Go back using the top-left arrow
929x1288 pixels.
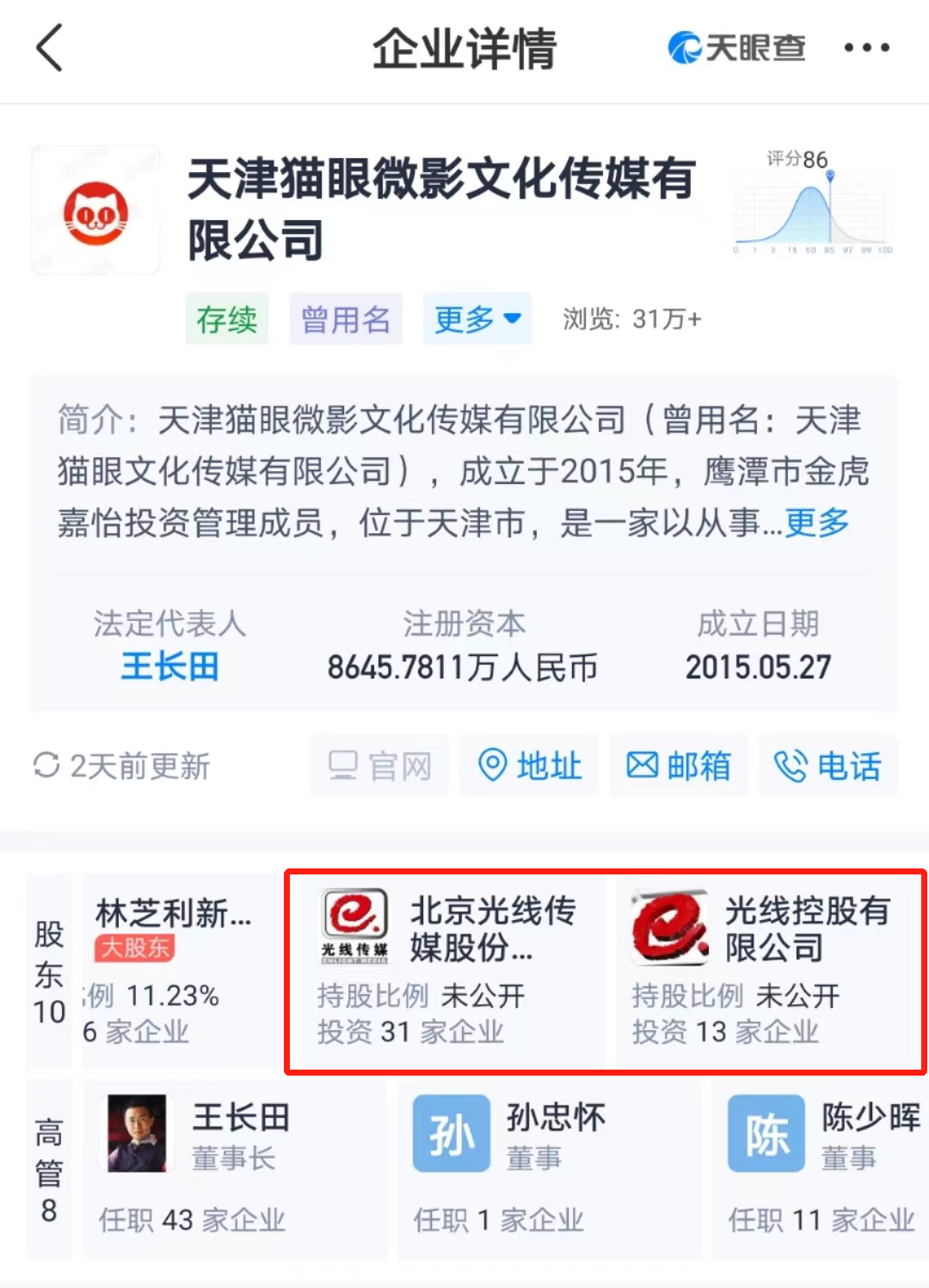point(50,48)
